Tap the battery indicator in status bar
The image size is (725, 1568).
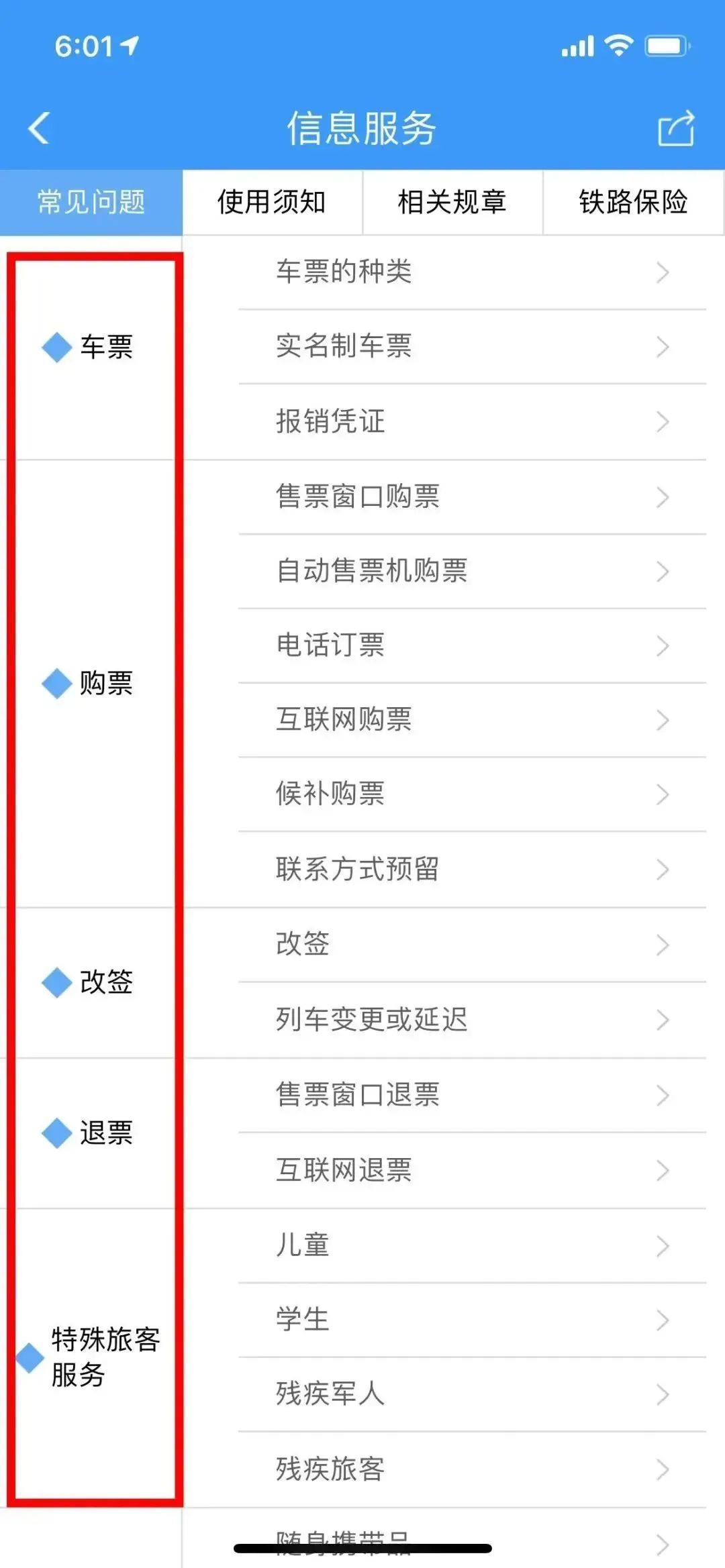click(667, 46)
